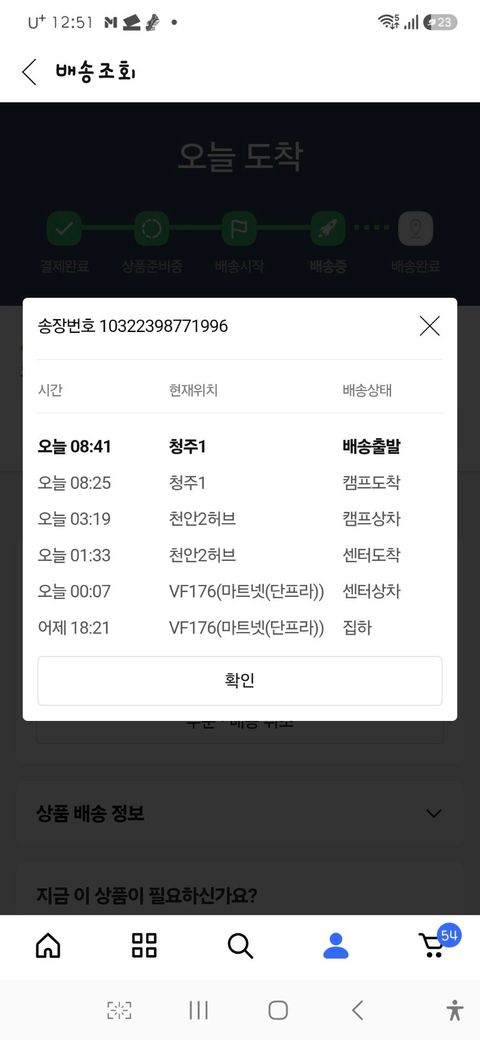
Task: Close the tracking details dialog
Action: click(430, 326)
